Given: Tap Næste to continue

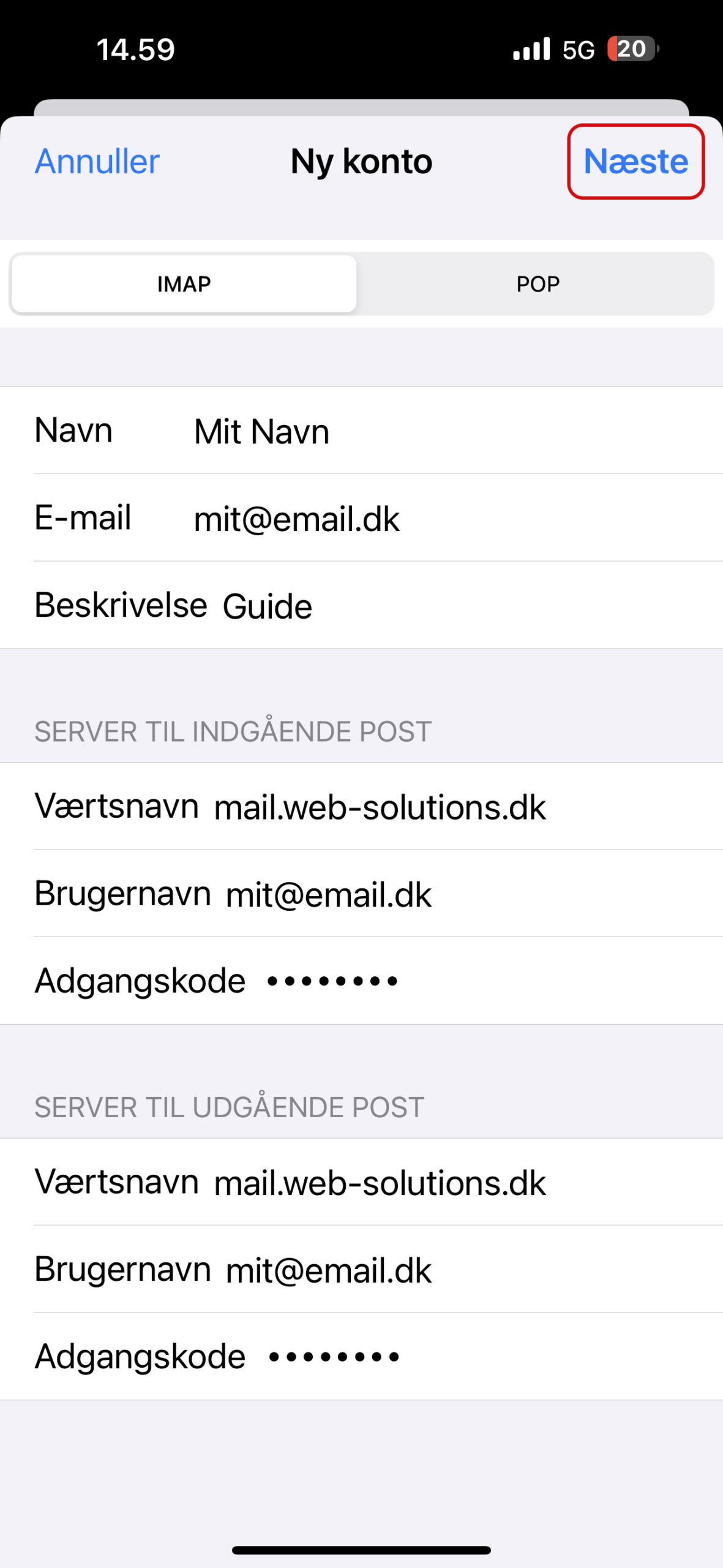Looking at the screenshot, I should [635, 162].
